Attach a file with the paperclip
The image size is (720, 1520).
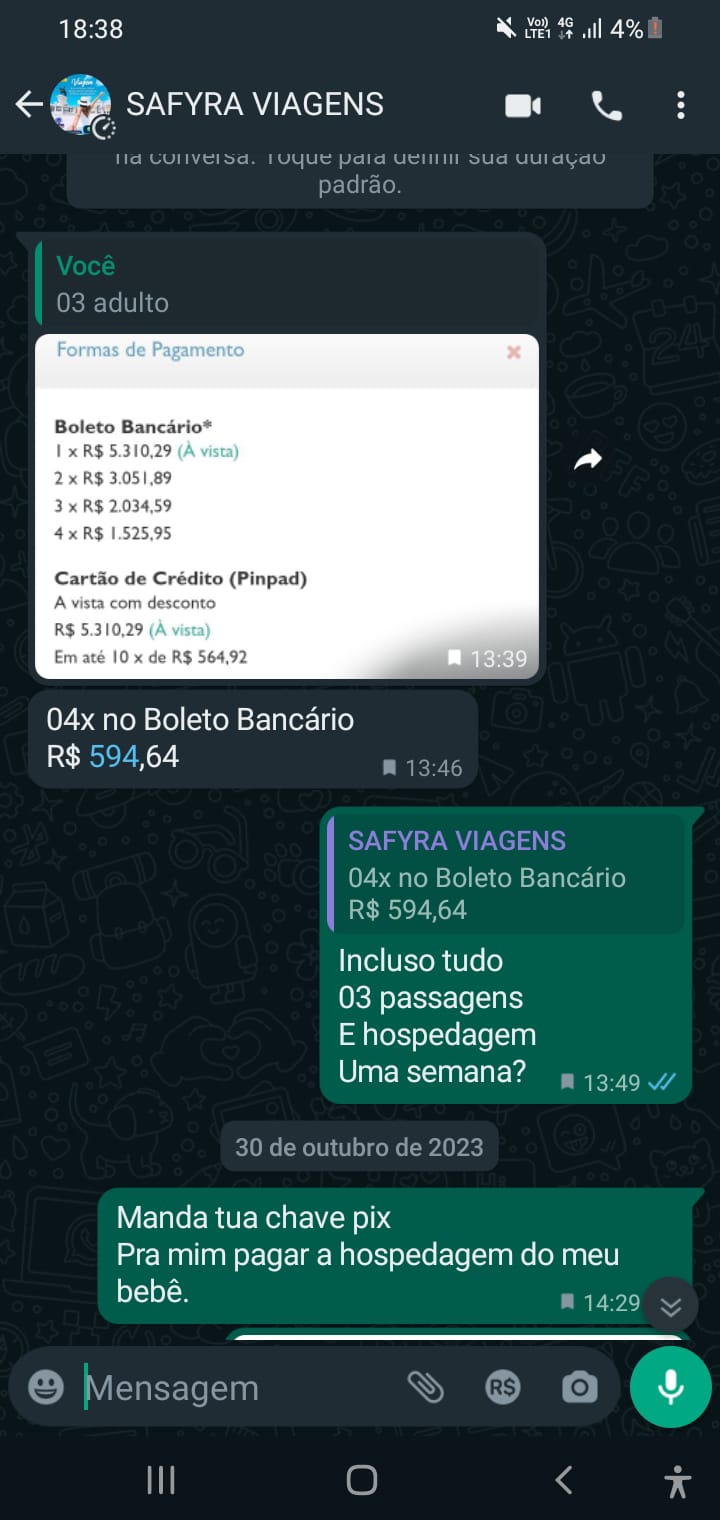click(x=425, y=1387)
